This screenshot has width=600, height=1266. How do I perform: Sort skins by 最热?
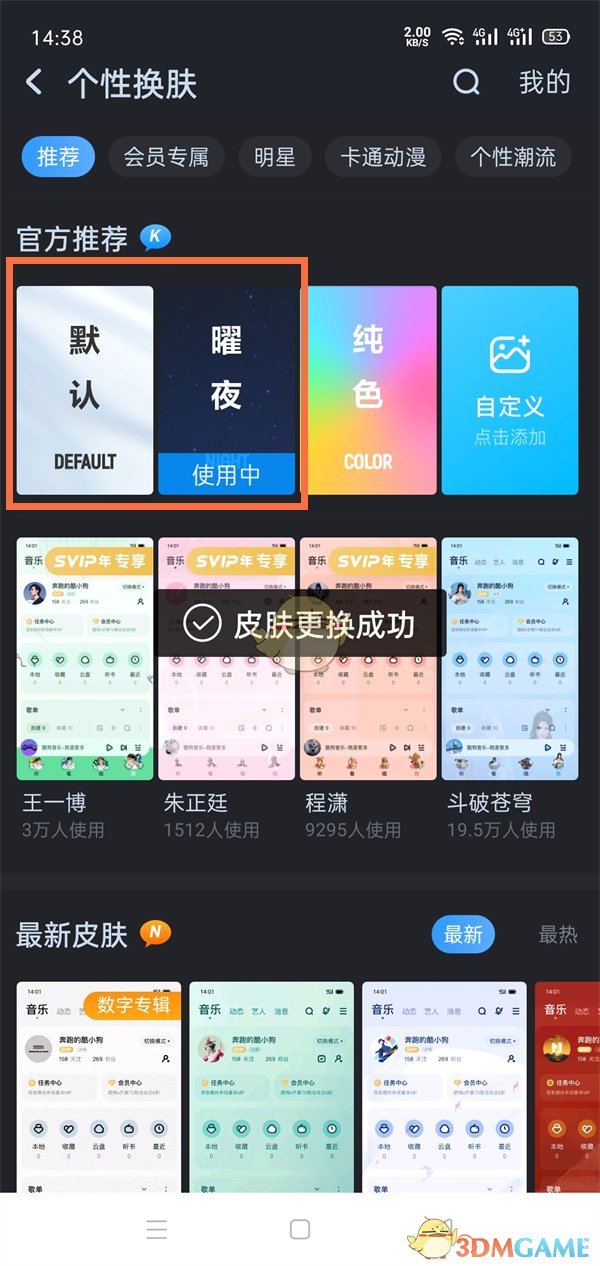(x=558, y=935)
